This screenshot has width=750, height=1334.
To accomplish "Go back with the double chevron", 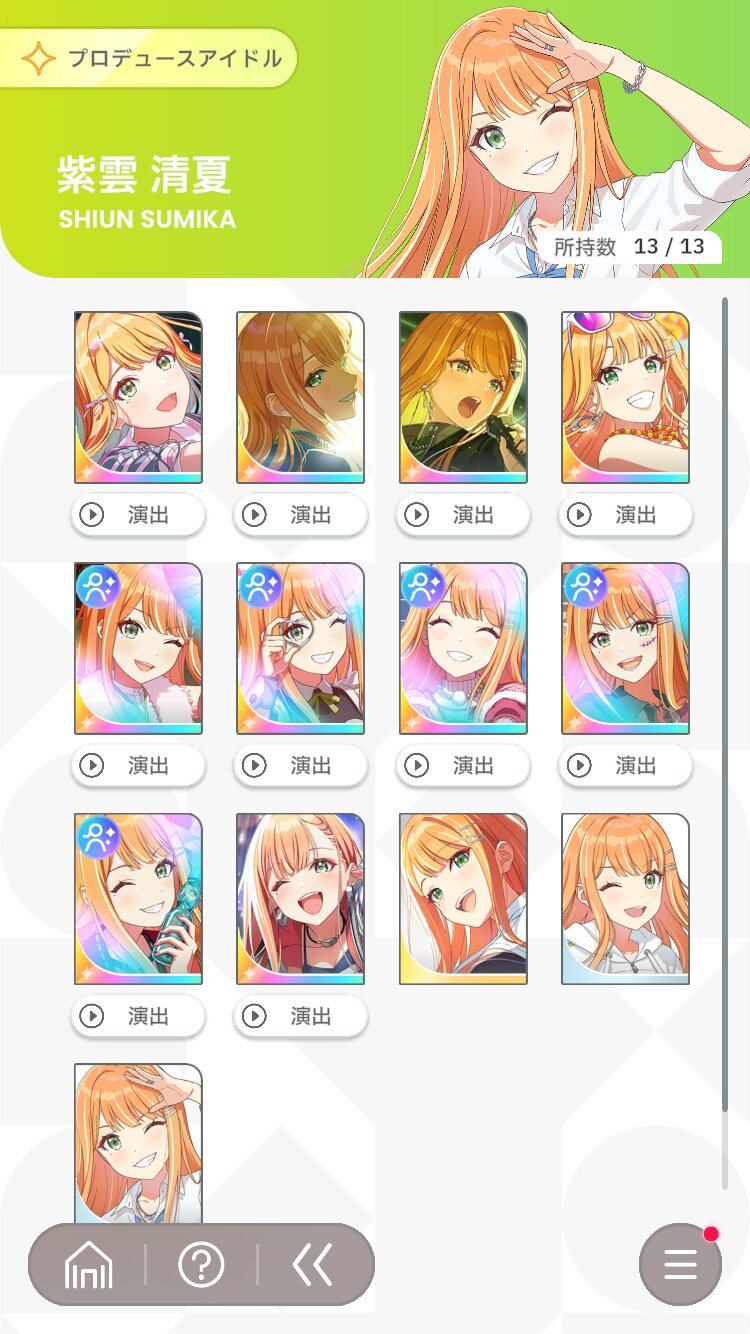I will 313,1266.
